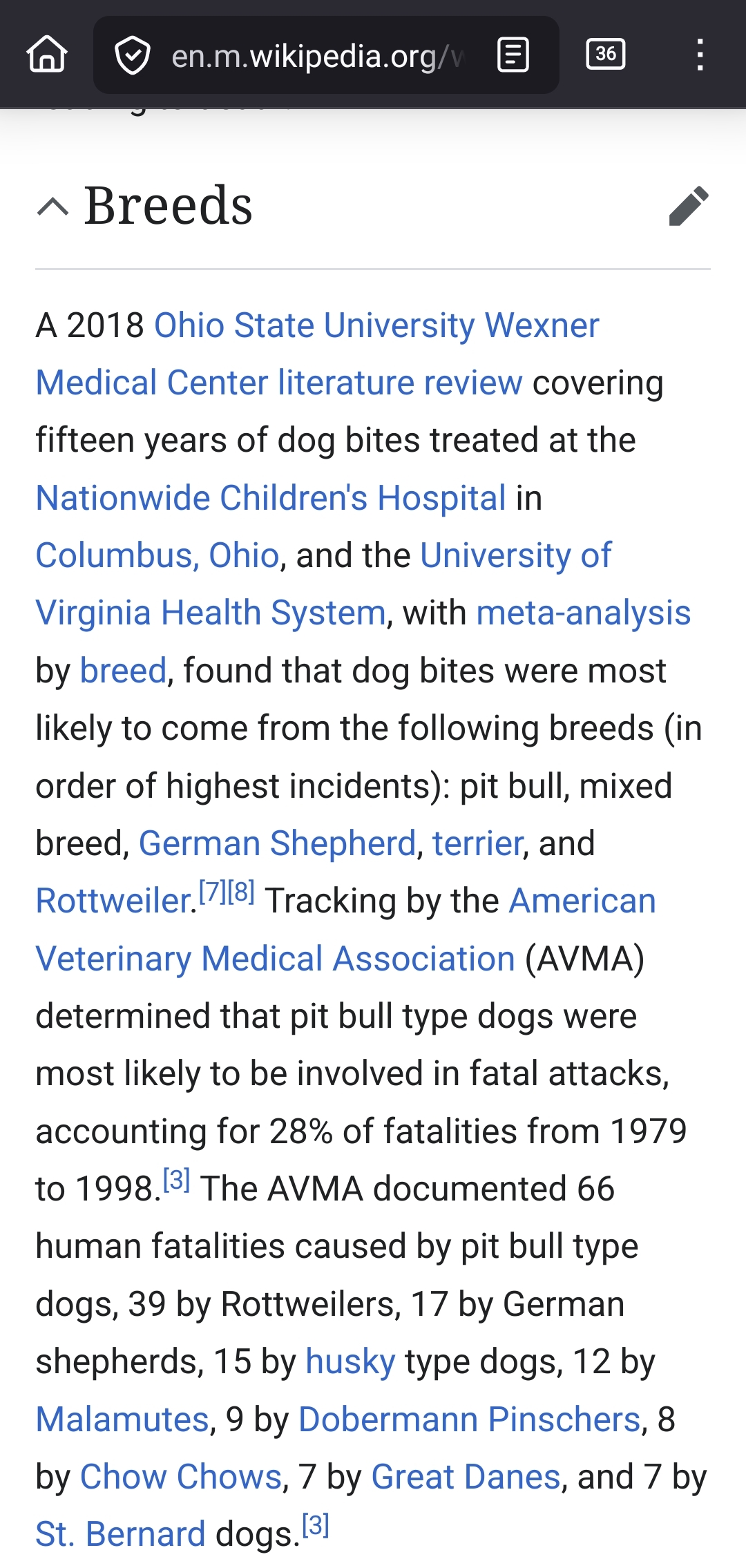Open the tabs switcher showing 36
The width and height of the screenshot is (746, 1568).
pyautogui.click(x=605, y=55)
